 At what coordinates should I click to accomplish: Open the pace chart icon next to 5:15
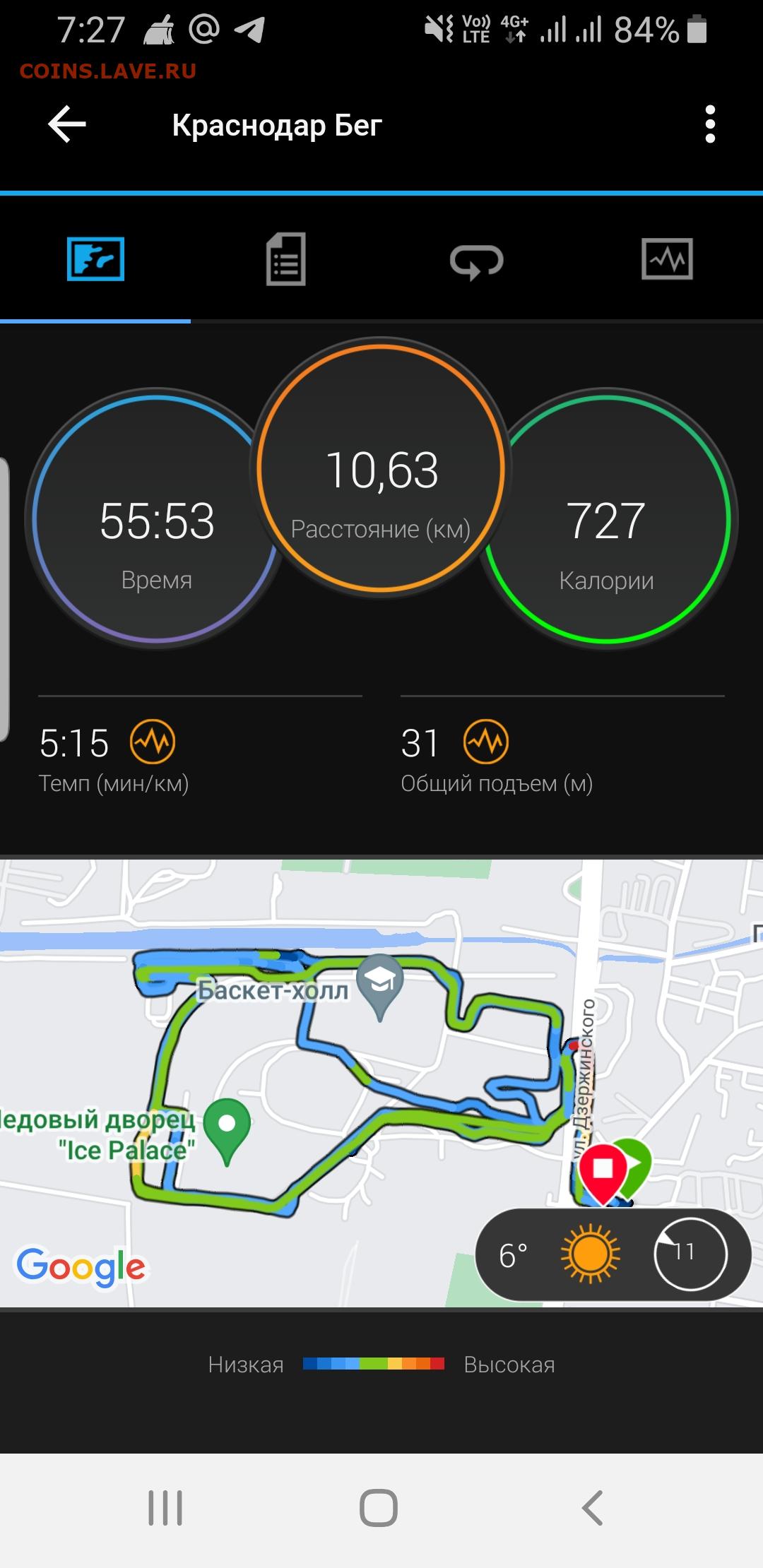[x=153, y=742]
